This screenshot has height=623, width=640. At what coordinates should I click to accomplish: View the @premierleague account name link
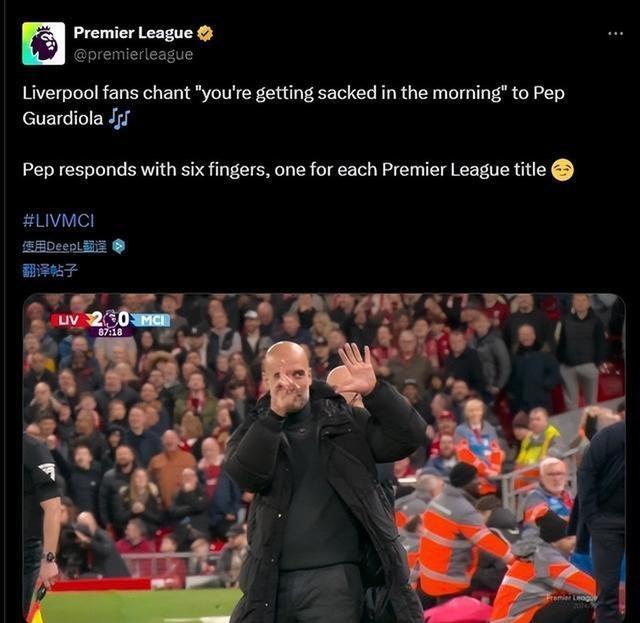pyautogui.click(x=133, y=55)
